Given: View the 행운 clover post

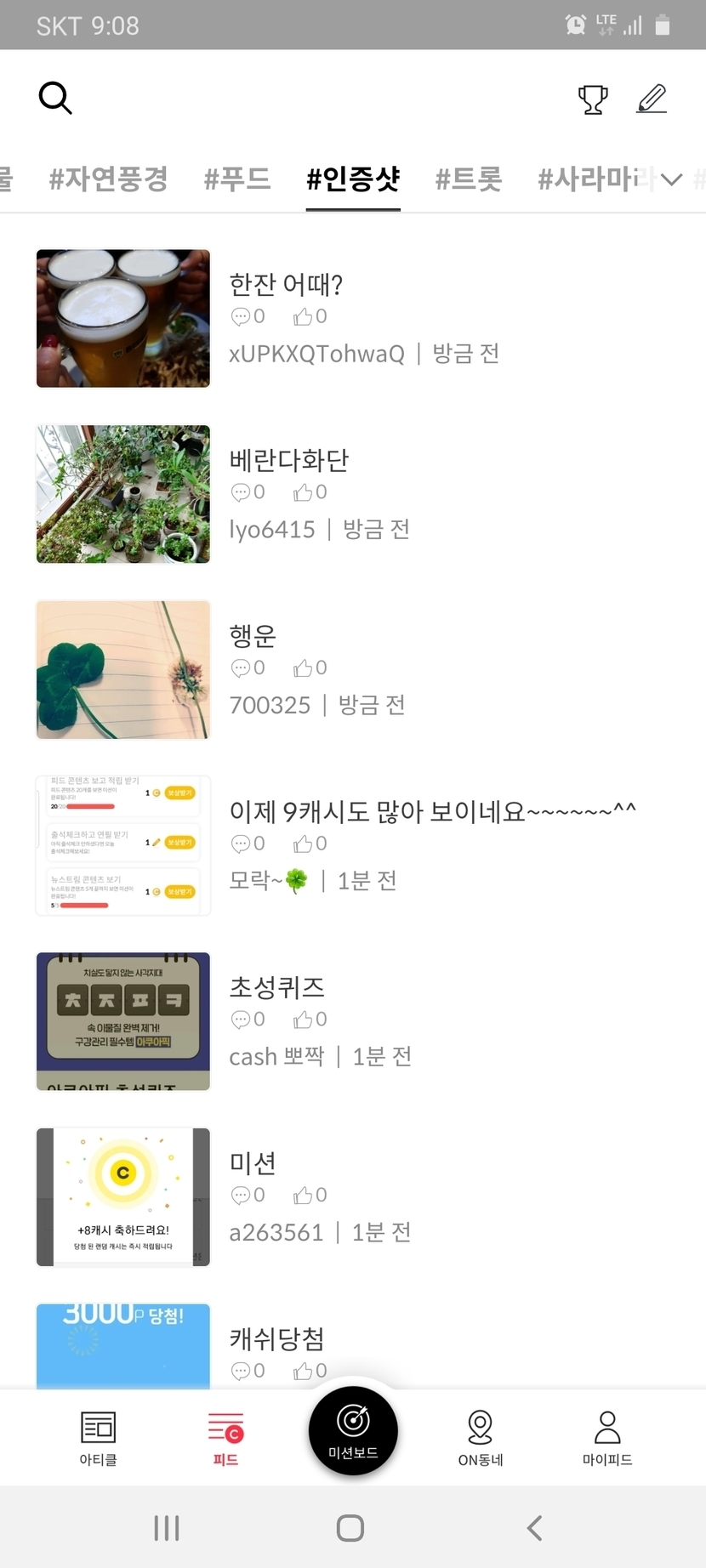Looking at the screenshot, I should pos(253,635).
